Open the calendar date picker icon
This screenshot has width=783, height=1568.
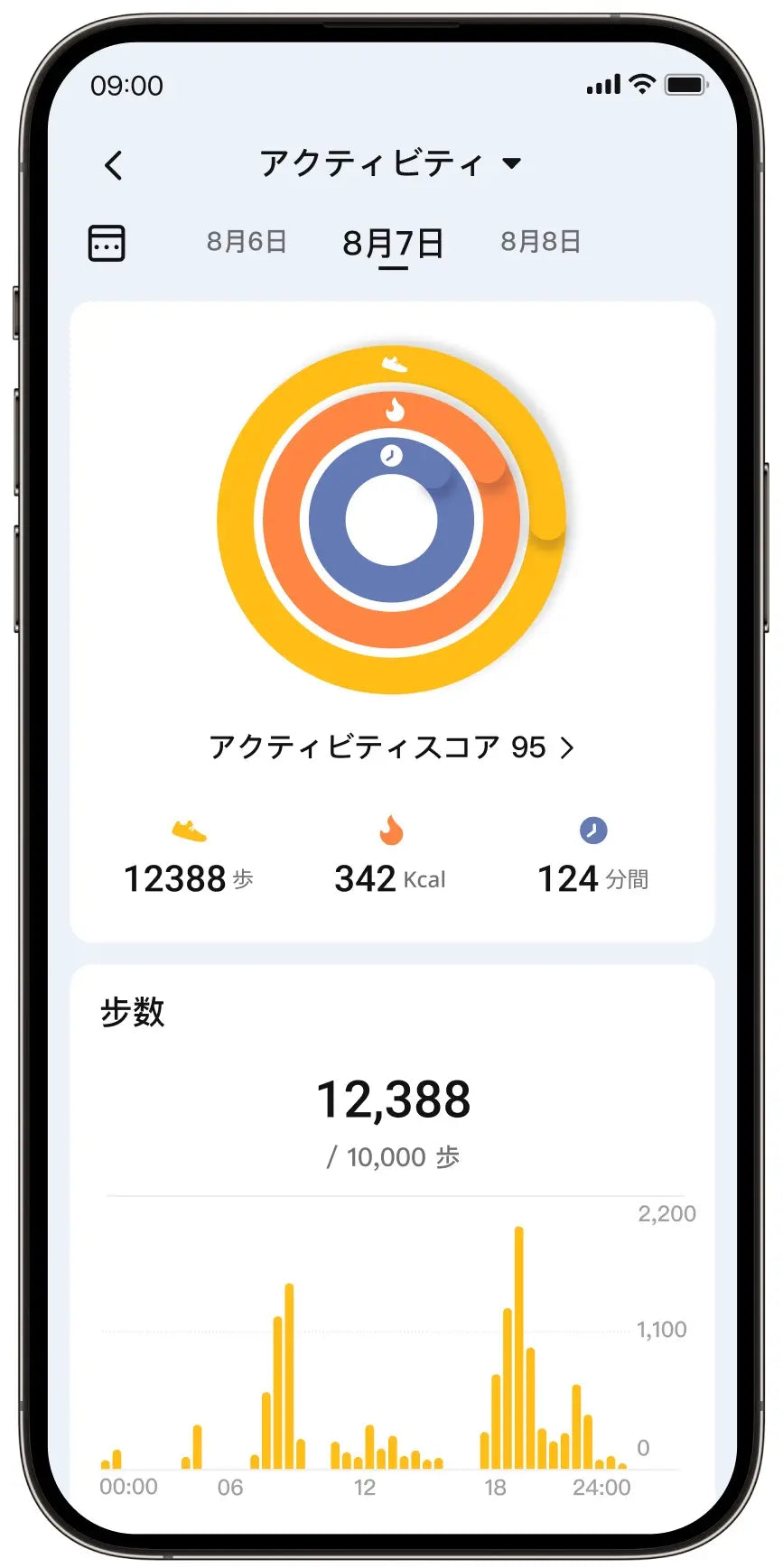pos(107,243)
